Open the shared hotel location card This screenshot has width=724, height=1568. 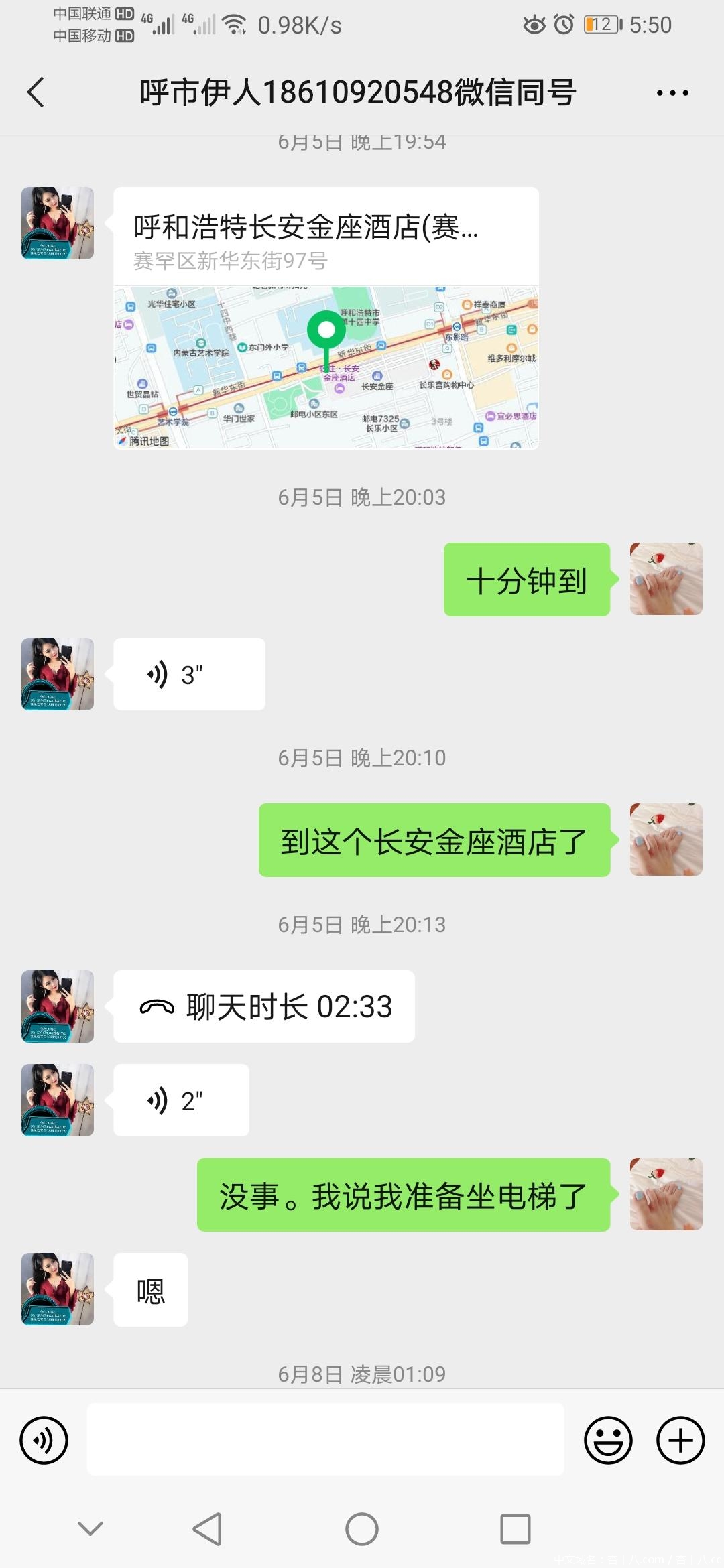coord(326,318)
